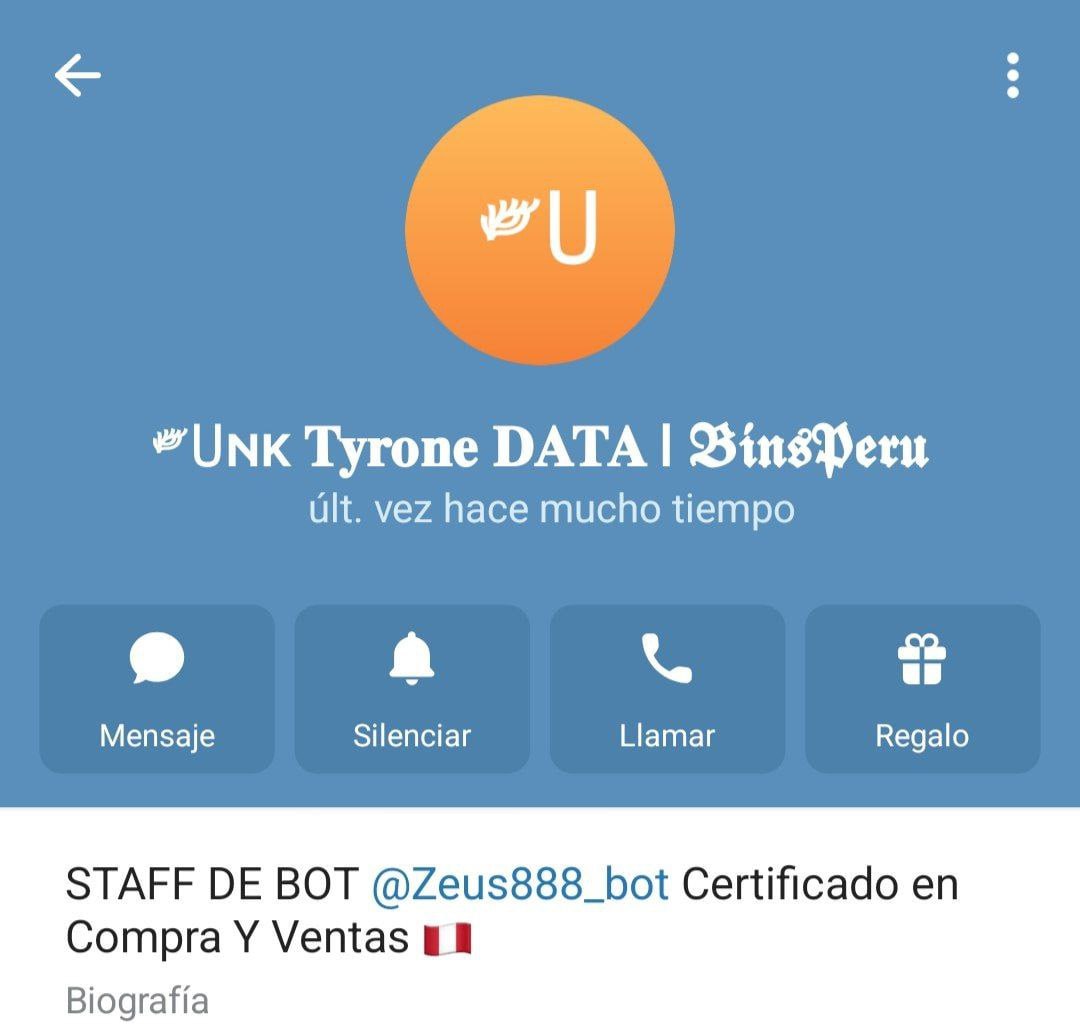This screenshot has height=1024, width=1080.
Task: Open the orange profile avatar
Action: point(540,230)
